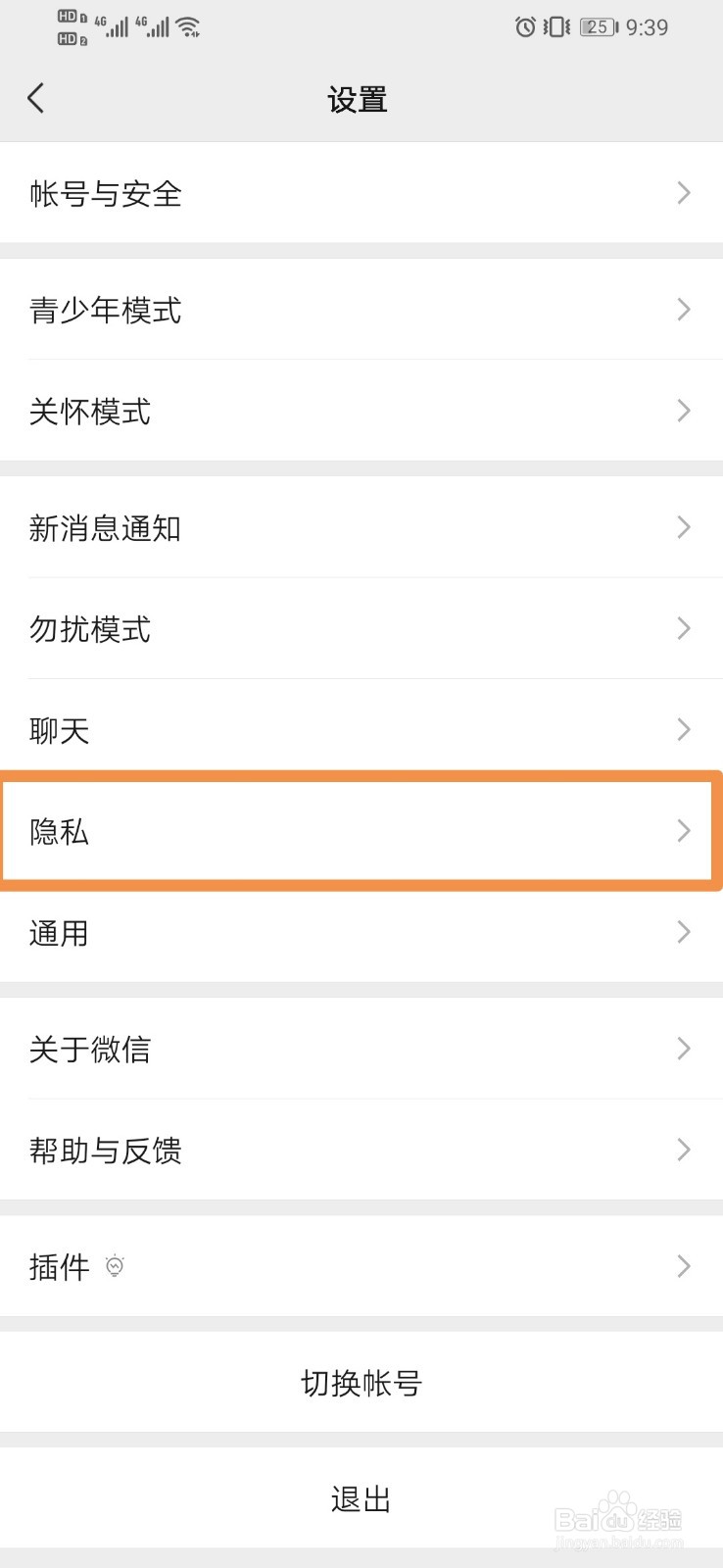This screenshot has width=723, height=1568.
Task: Click the HD VoLTE icon in status bar
Action: pyautogui.click(x=67, y=26)
